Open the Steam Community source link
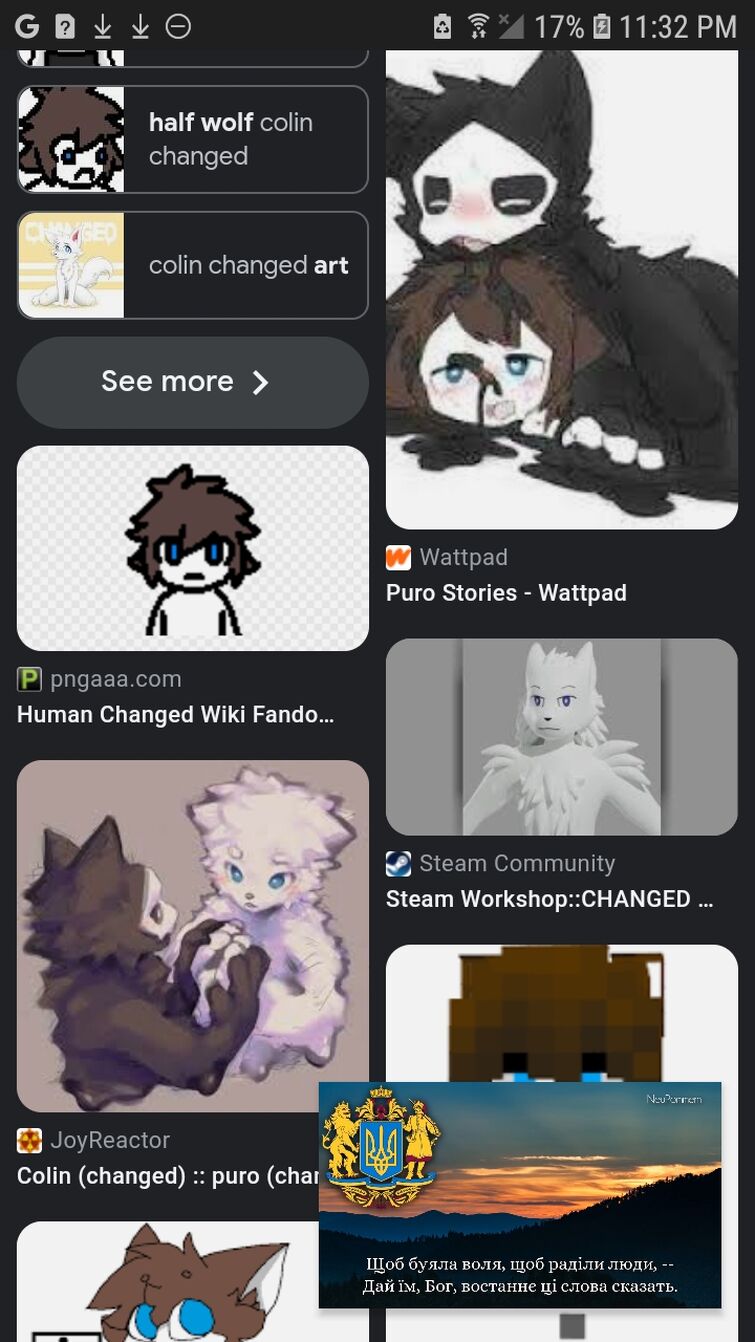Image resolution: width=755 pixels, height=1342 pixels. click(516, 863)
